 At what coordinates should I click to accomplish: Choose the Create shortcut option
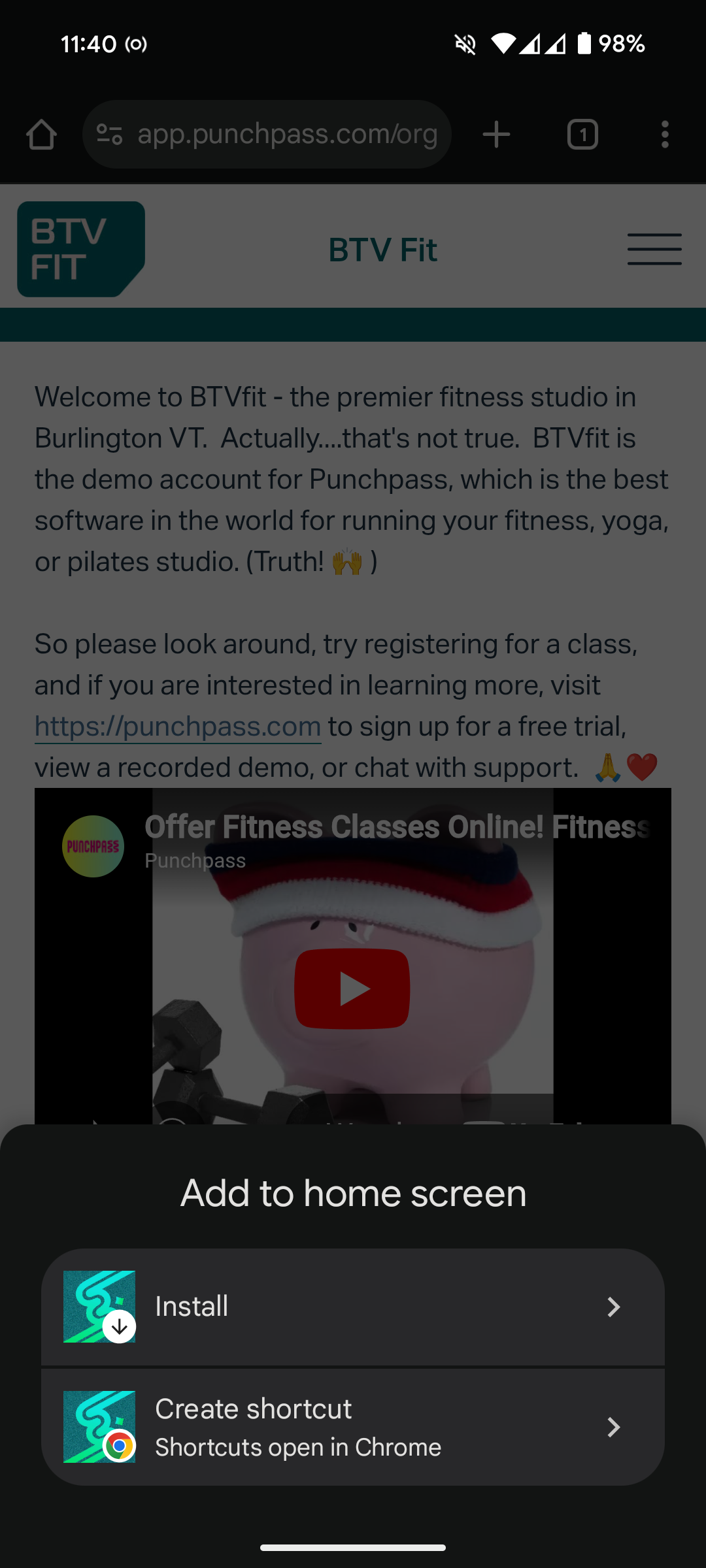(353, 1427)
